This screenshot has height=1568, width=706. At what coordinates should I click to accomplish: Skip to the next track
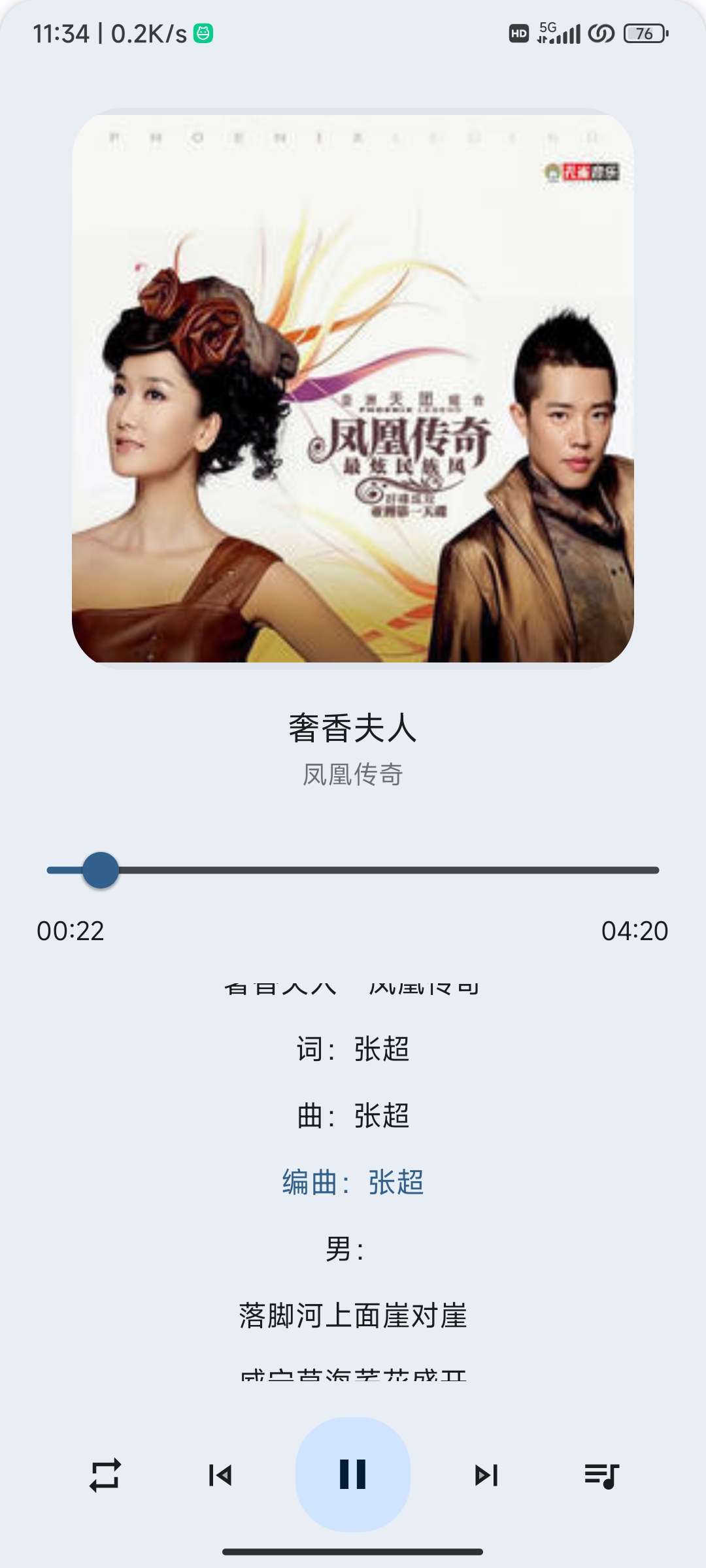coord(486,1475)
